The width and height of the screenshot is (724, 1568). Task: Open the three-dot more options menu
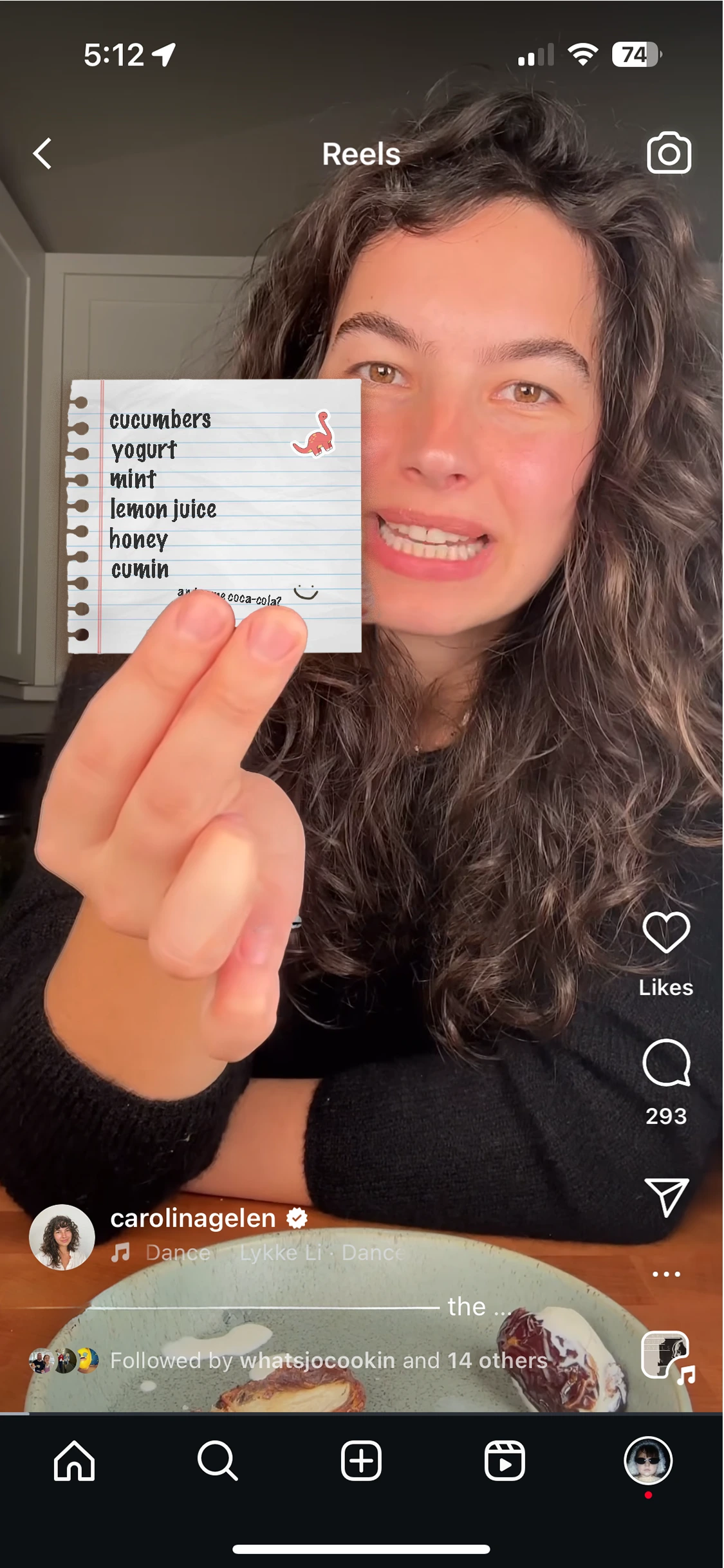point(666,1274)
